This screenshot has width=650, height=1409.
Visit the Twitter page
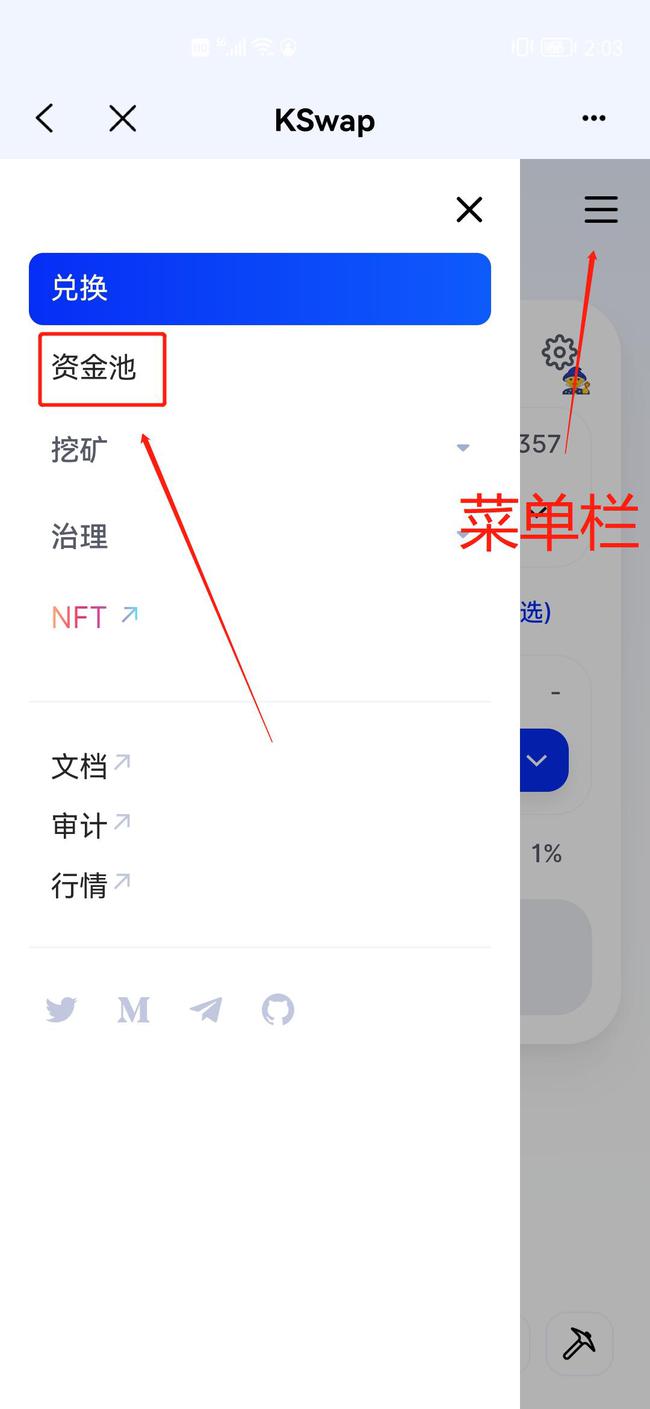pos(61,1010)
